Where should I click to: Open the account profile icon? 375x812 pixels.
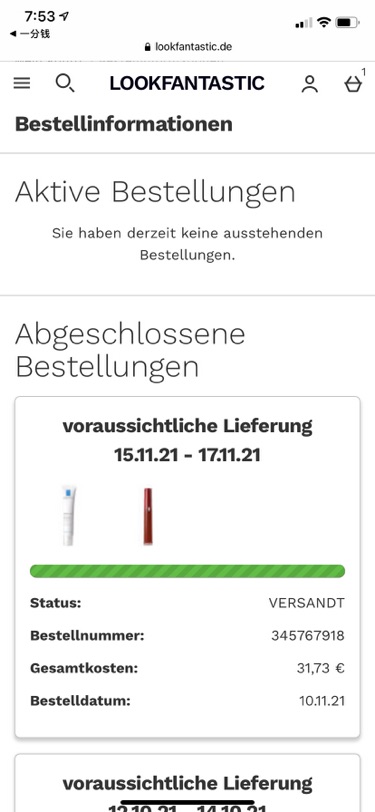click(310, 84)
